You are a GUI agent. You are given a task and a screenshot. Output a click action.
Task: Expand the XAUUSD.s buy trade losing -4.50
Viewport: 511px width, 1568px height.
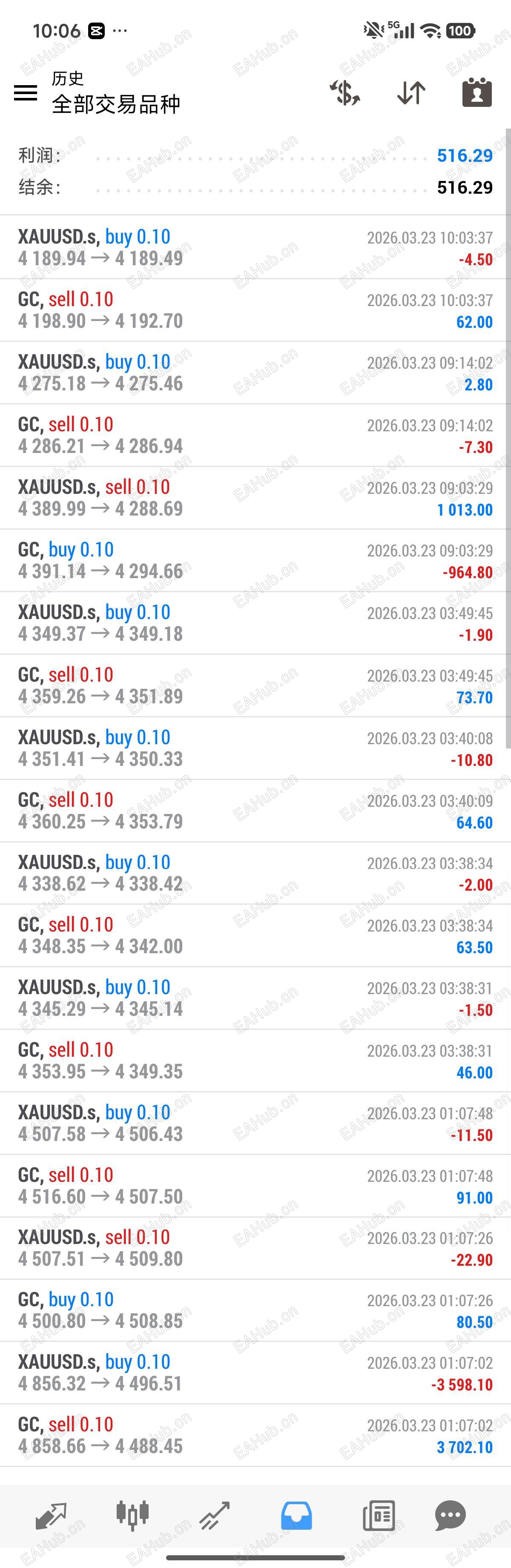tap(255, 248)
